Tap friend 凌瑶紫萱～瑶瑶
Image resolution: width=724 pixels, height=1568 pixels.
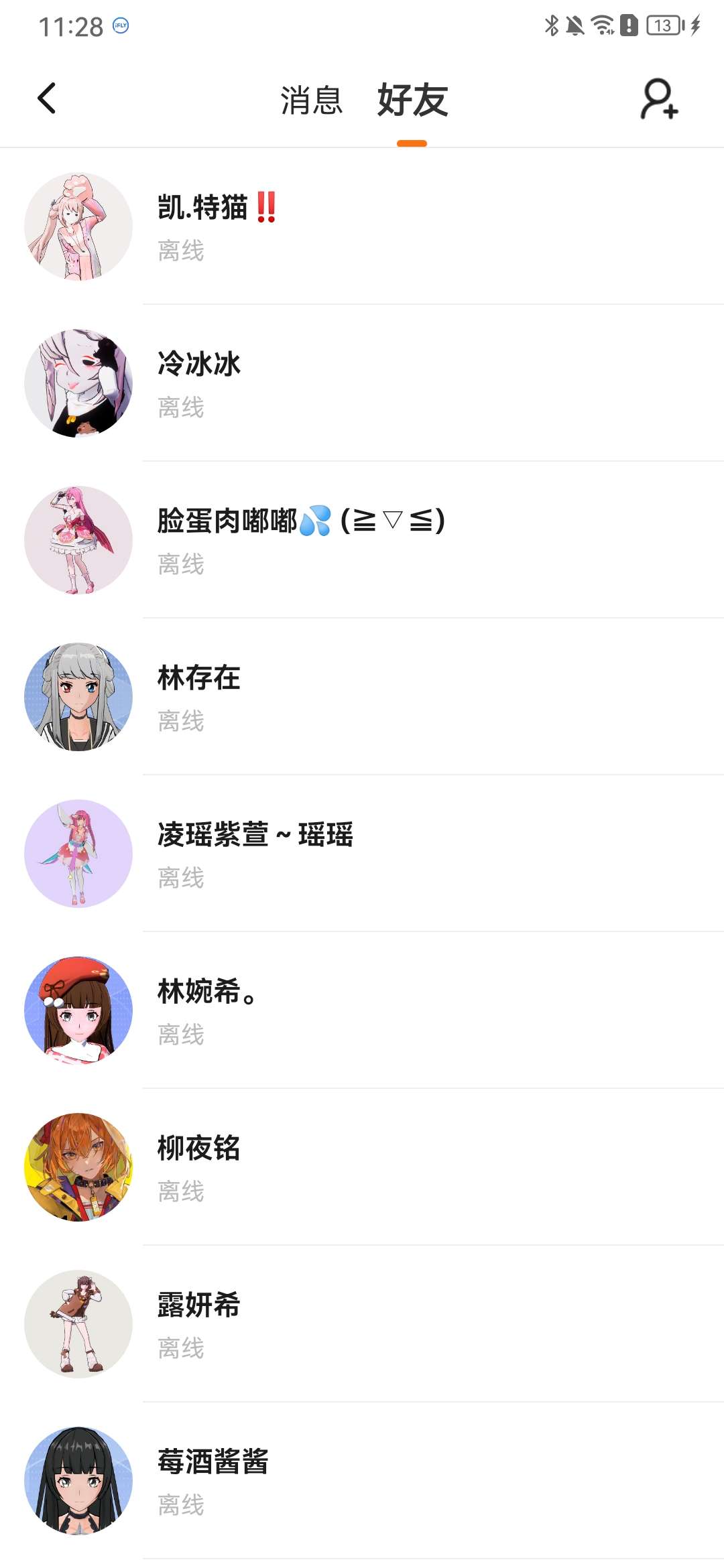(362, 854)
